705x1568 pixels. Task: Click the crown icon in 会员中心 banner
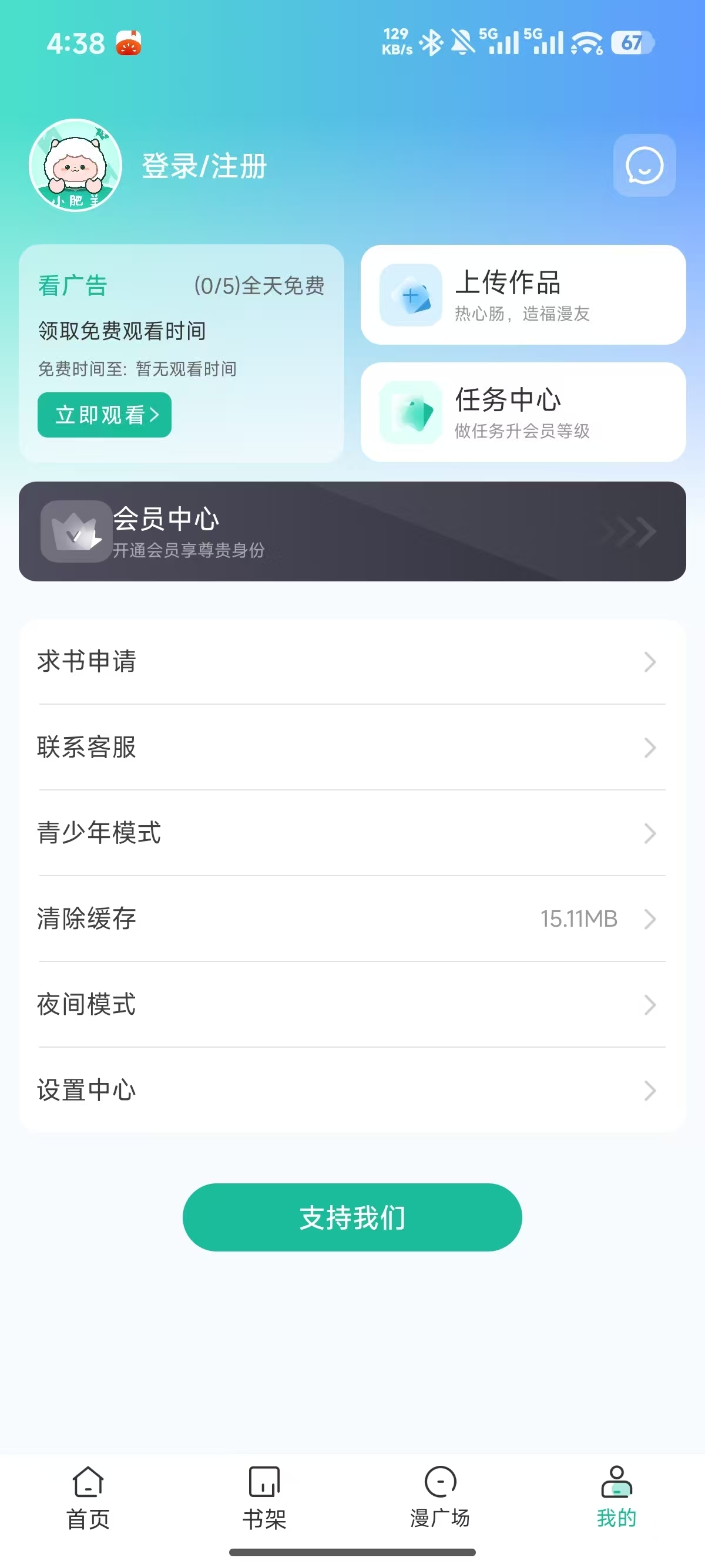pyautogui.click(x=75, y=531)
